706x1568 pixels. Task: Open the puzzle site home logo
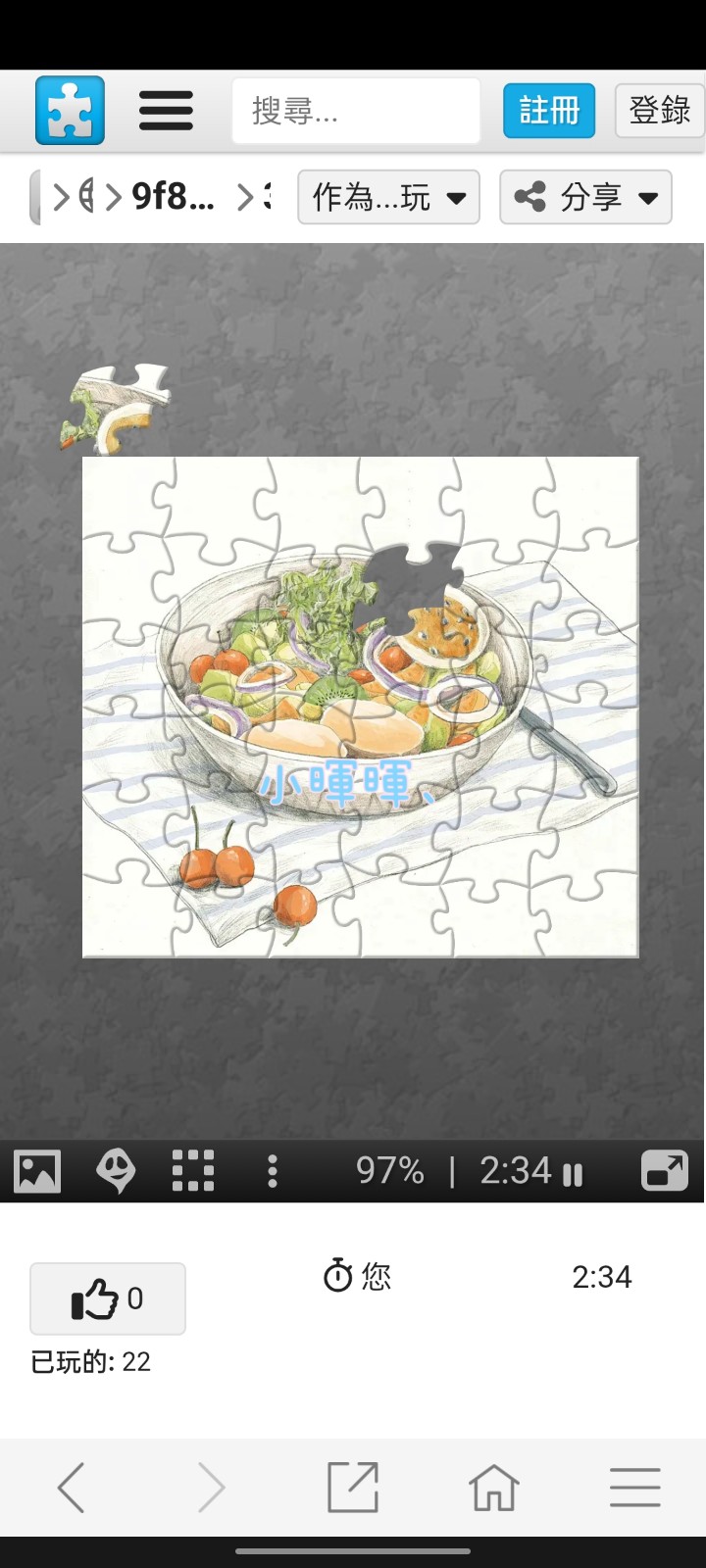tap(70, 111)
